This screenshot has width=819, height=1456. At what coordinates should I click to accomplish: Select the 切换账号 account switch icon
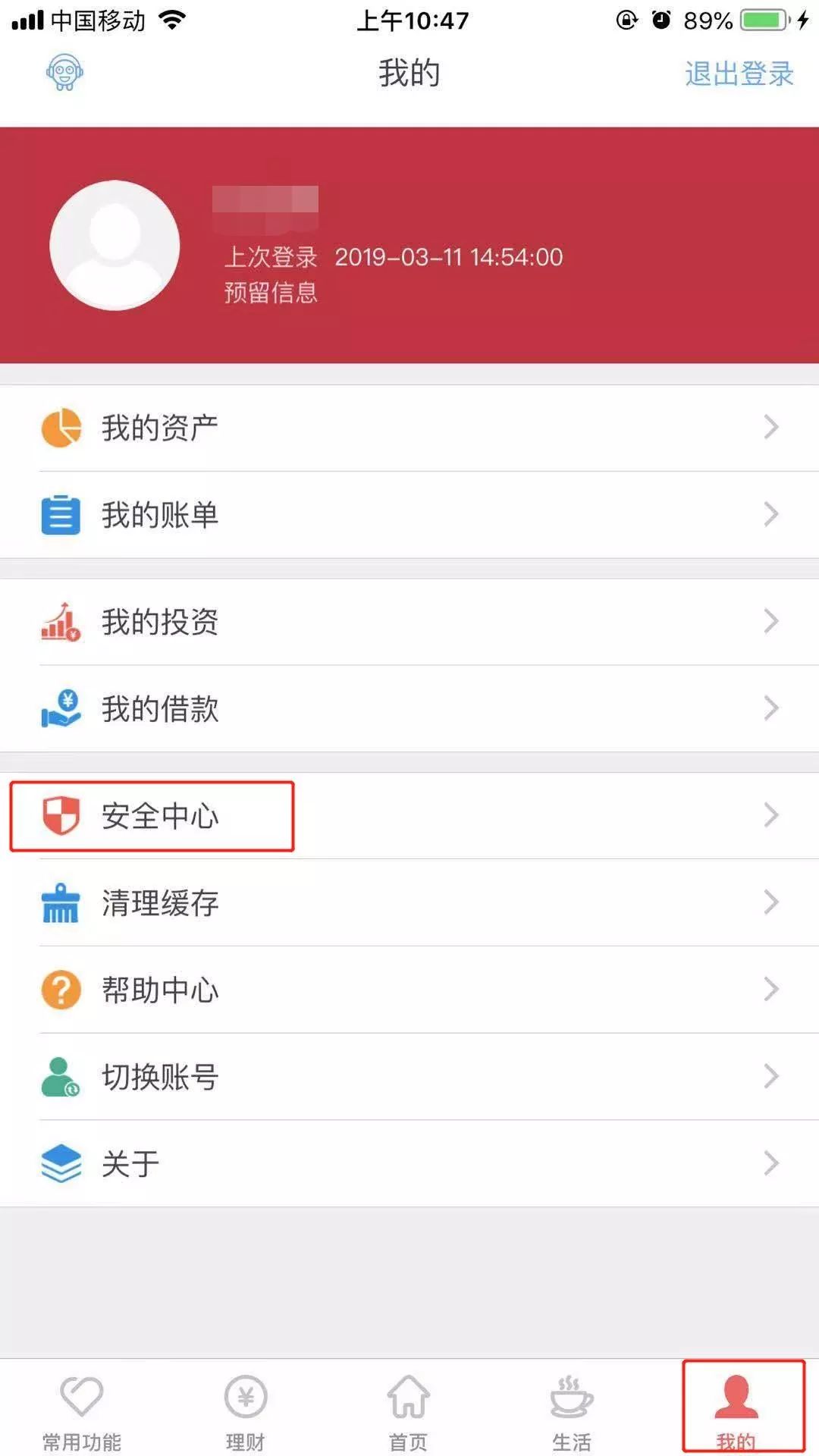(61, 1077)
